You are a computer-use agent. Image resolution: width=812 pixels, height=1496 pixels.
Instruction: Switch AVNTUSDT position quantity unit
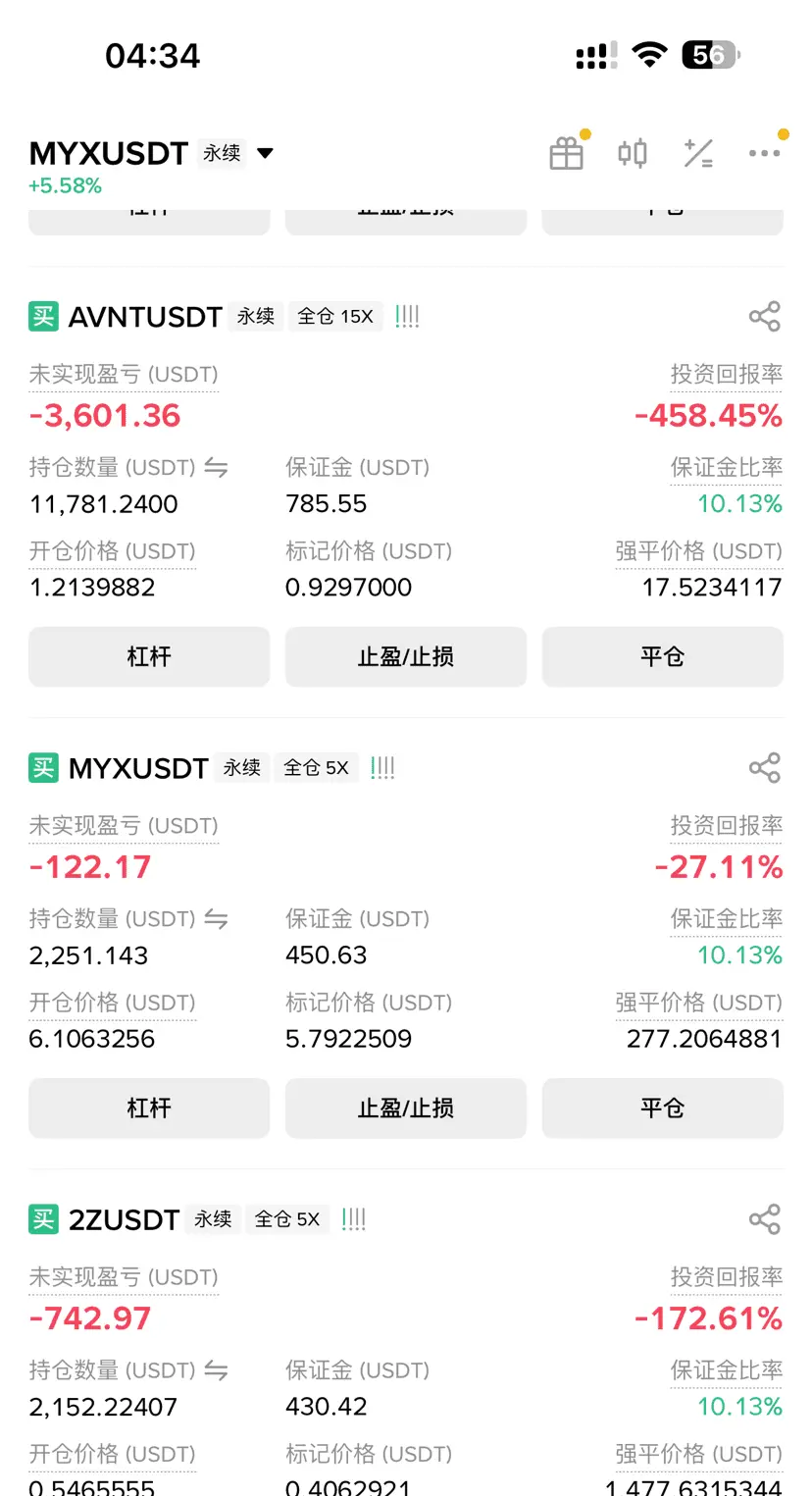pyautogui.click(x=216, y=468)
